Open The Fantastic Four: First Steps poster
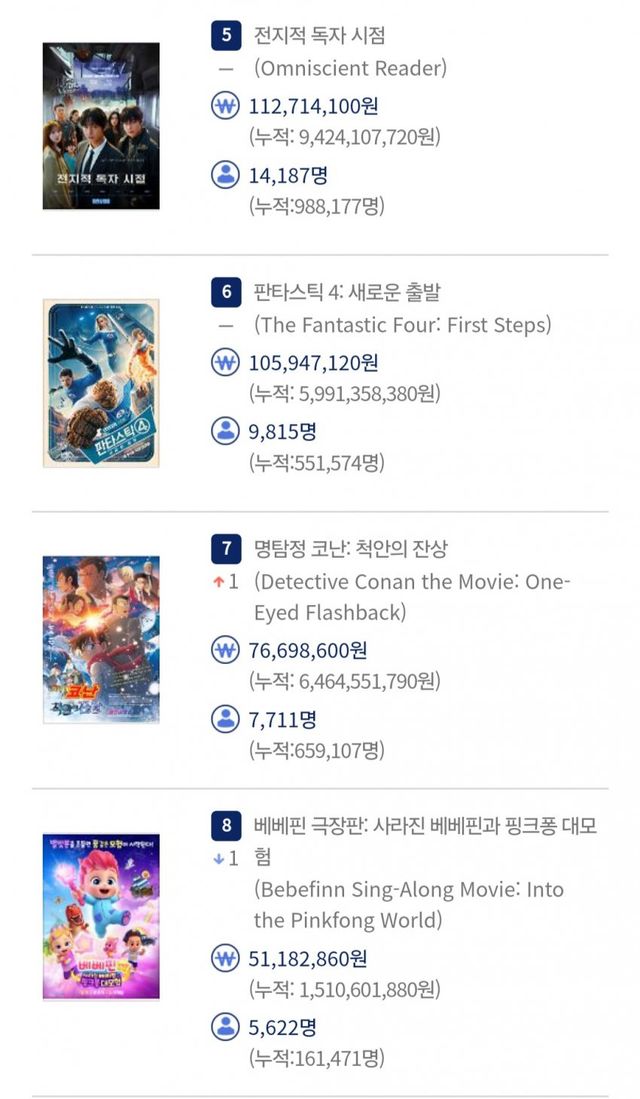 pyautogui.click(x=101, y=383)
